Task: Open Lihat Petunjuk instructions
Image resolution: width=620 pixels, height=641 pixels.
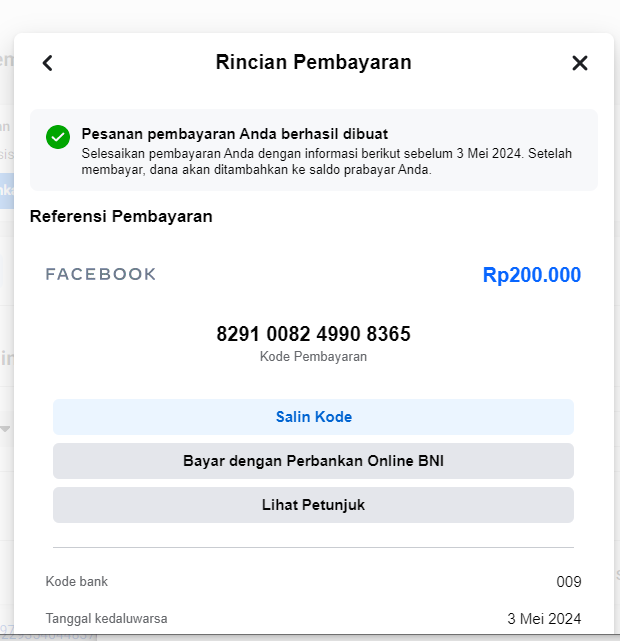Action: tap(313, 505)
